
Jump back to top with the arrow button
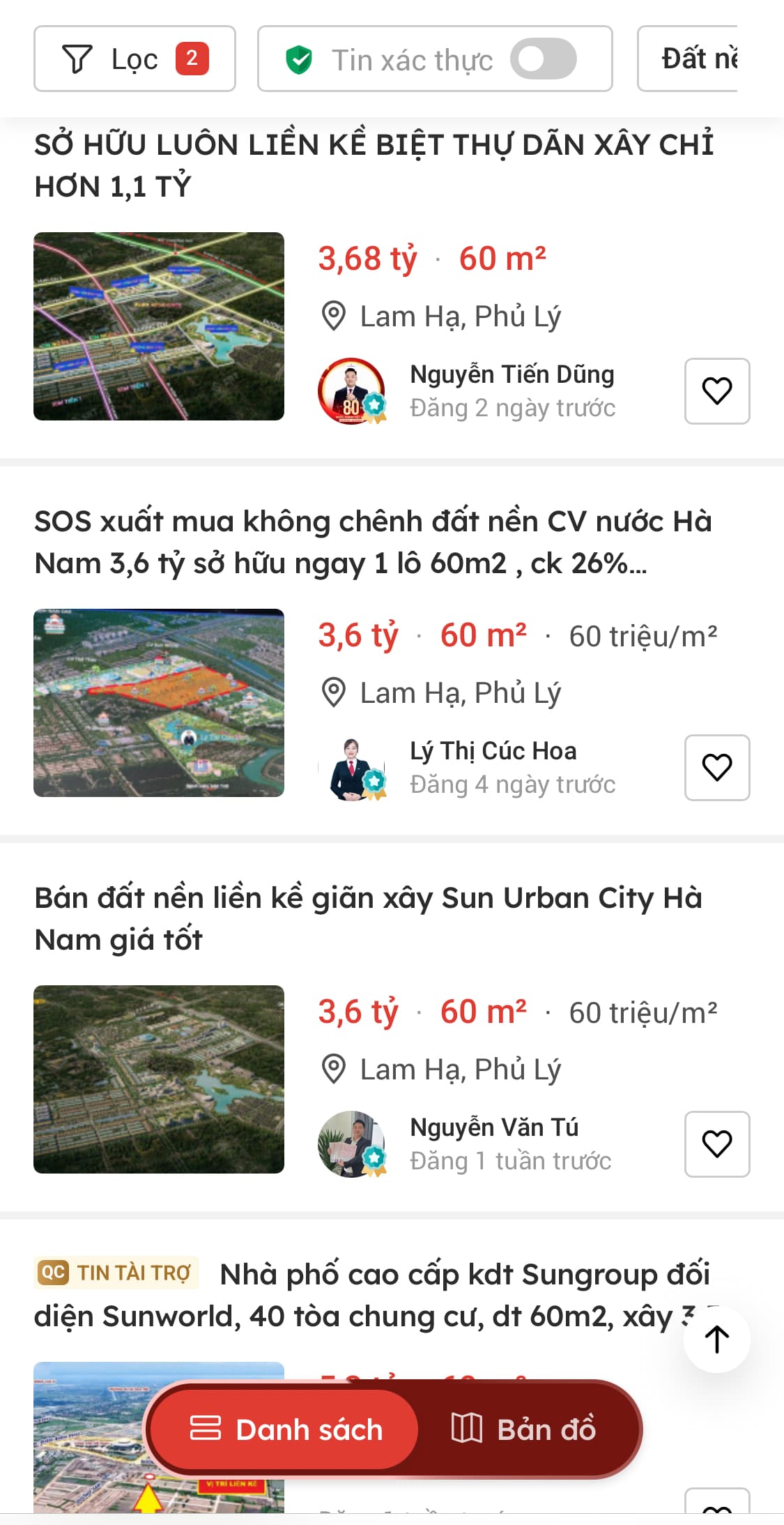tap(716, 1339)
